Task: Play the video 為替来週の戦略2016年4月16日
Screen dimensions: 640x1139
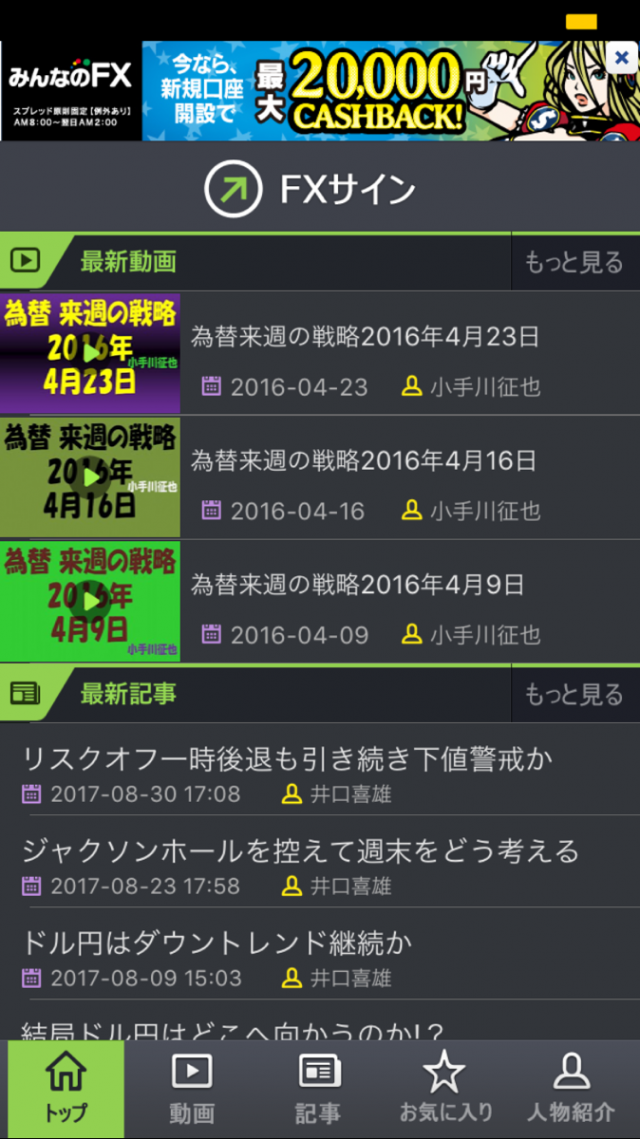Action: click(91, 477)
